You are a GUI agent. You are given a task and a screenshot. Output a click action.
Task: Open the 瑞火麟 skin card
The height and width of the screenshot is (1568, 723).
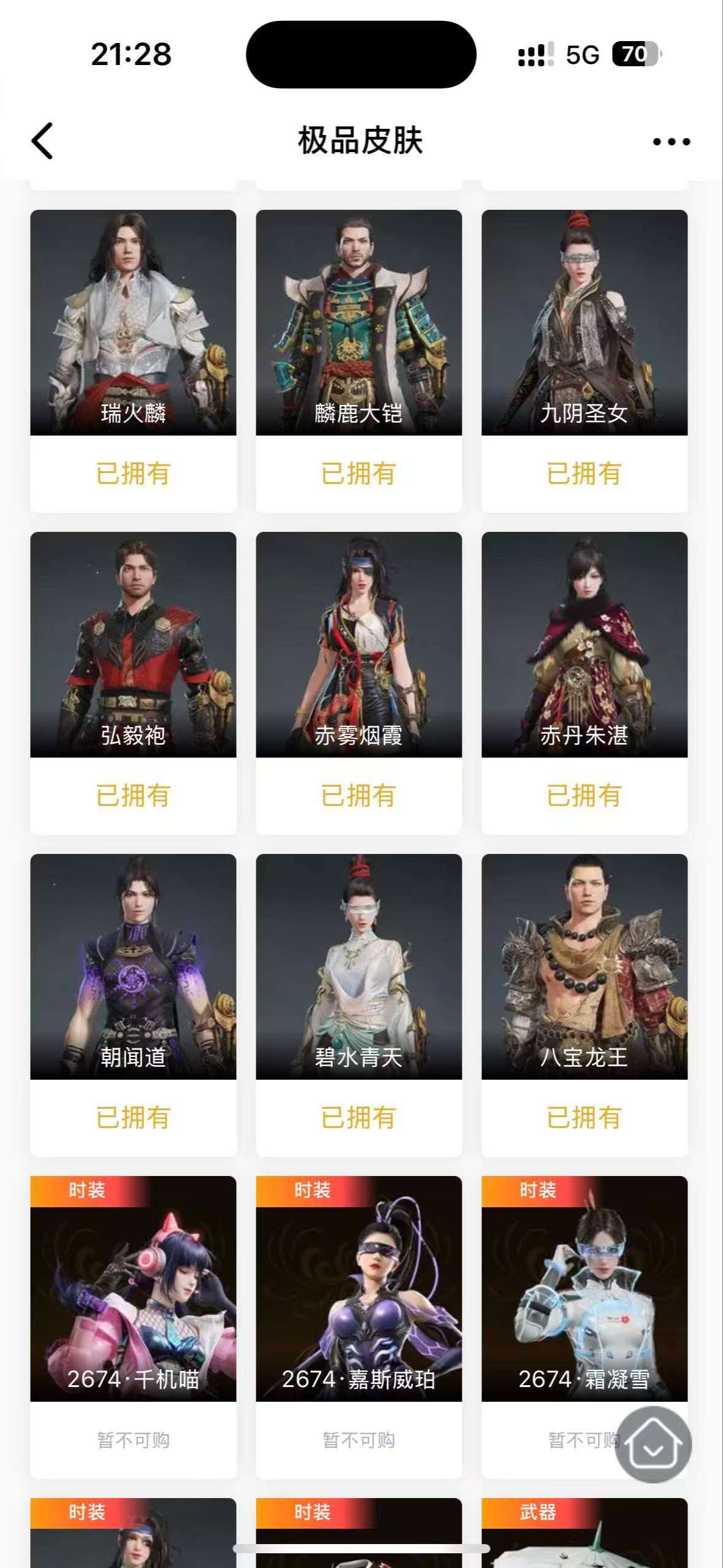pos(133,323)
